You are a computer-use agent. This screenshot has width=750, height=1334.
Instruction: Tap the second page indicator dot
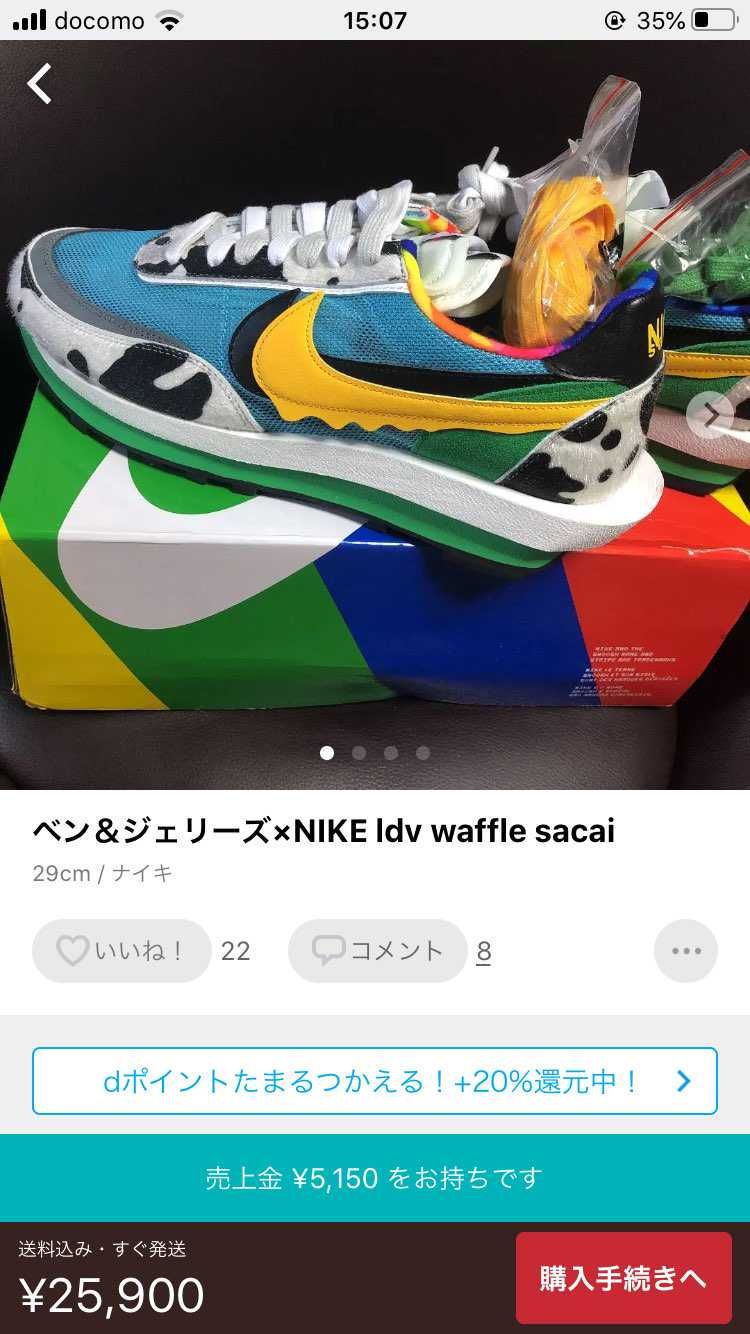tap(359, 753)
